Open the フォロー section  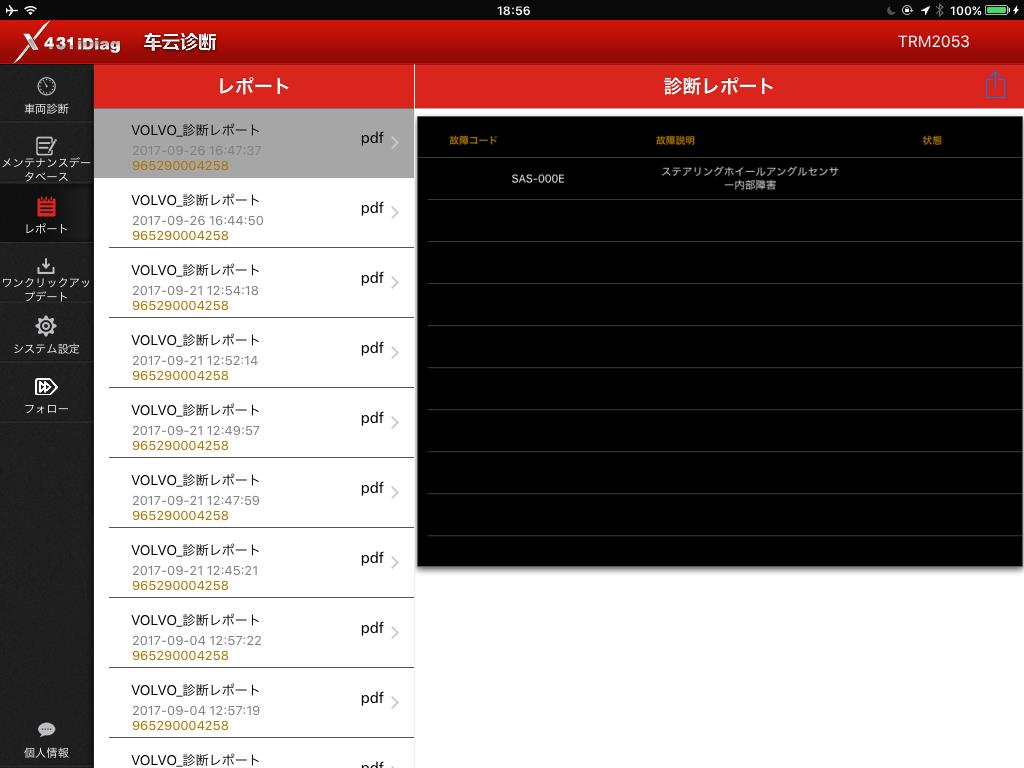pyautogui.click(x=46, y=395)
